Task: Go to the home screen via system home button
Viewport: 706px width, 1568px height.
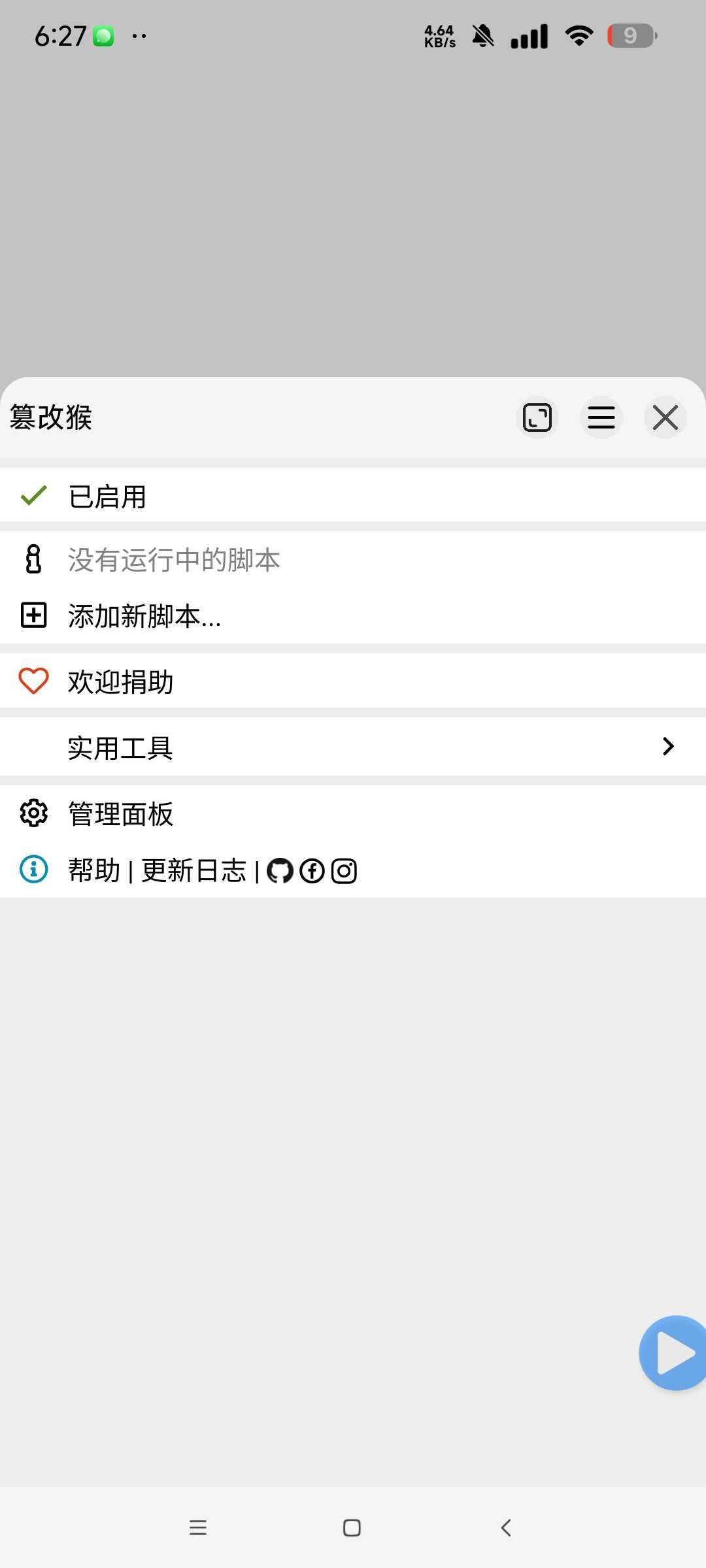Action: (x=352, y=1527)
